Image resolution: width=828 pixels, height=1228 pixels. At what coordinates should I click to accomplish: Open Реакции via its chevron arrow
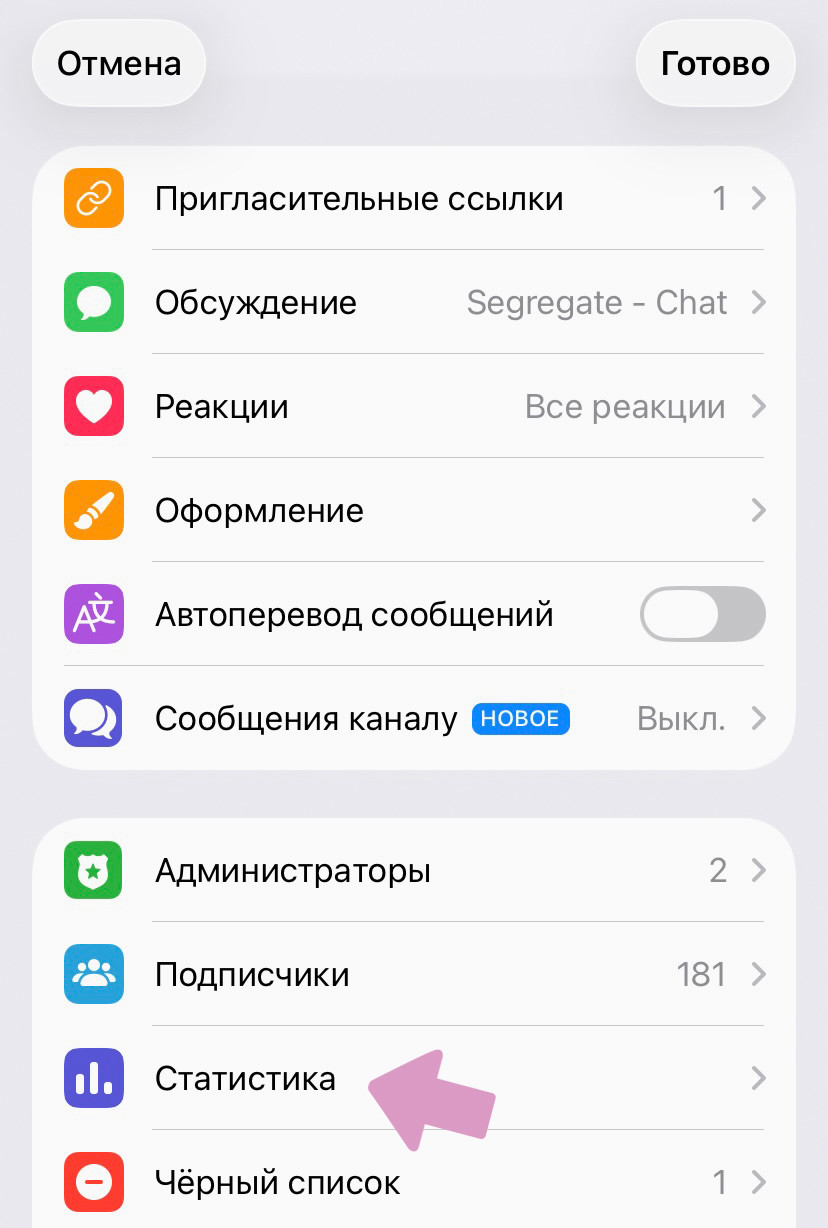(x=758, y=406)
